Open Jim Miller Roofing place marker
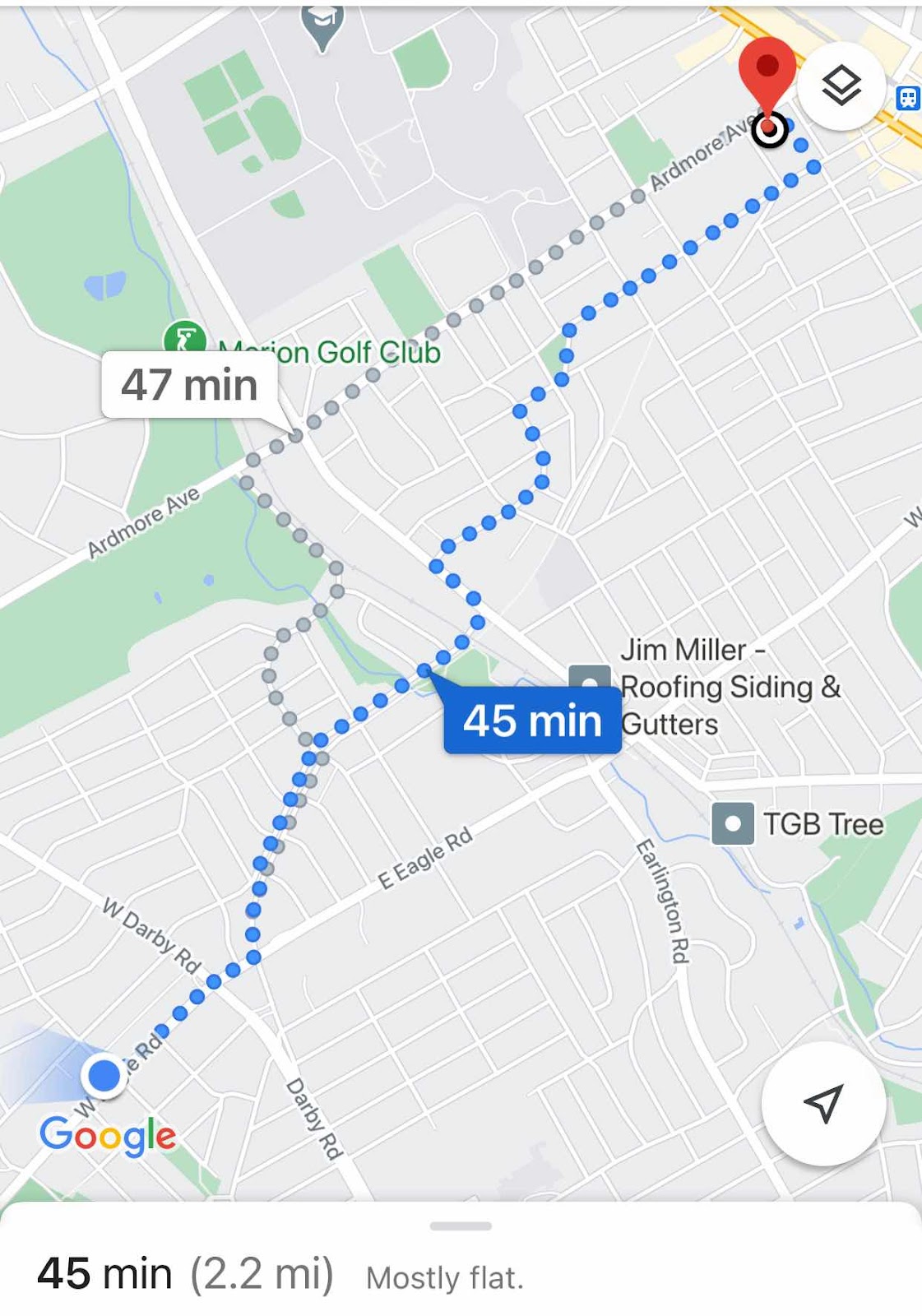The image size is (922, 1316). (589, 679)
